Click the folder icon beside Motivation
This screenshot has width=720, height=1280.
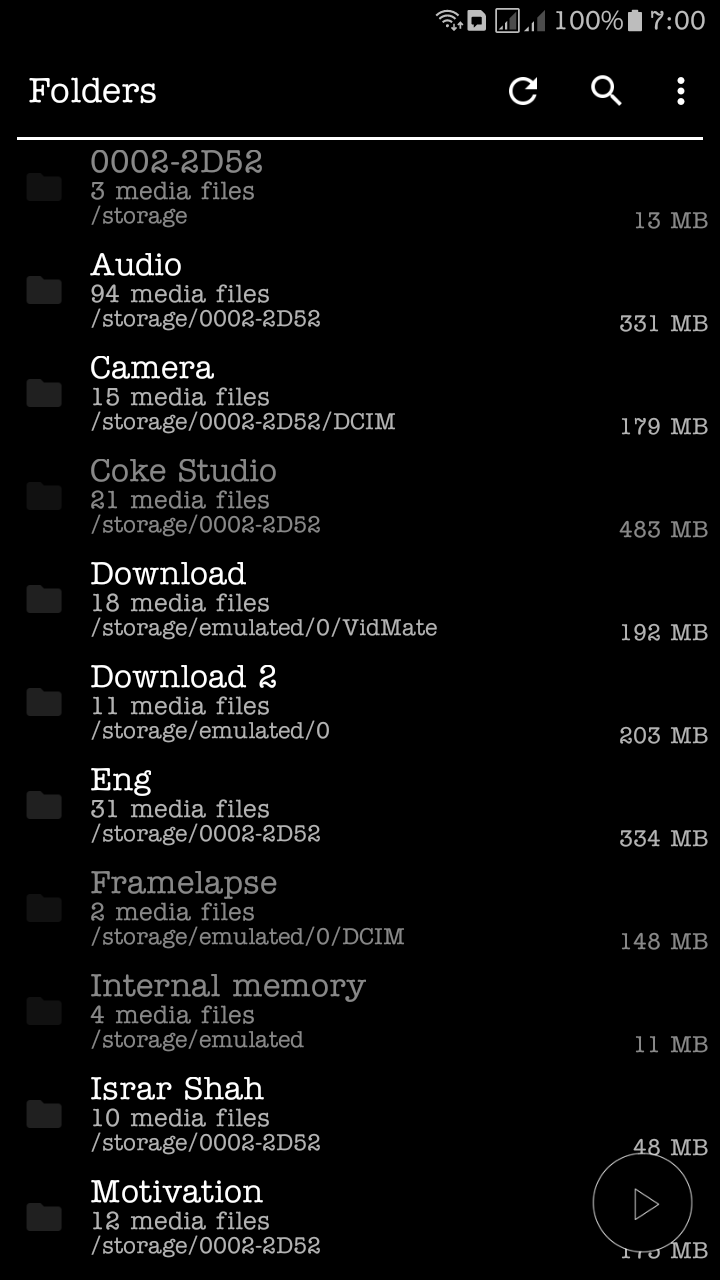(x=43, y=1217)
